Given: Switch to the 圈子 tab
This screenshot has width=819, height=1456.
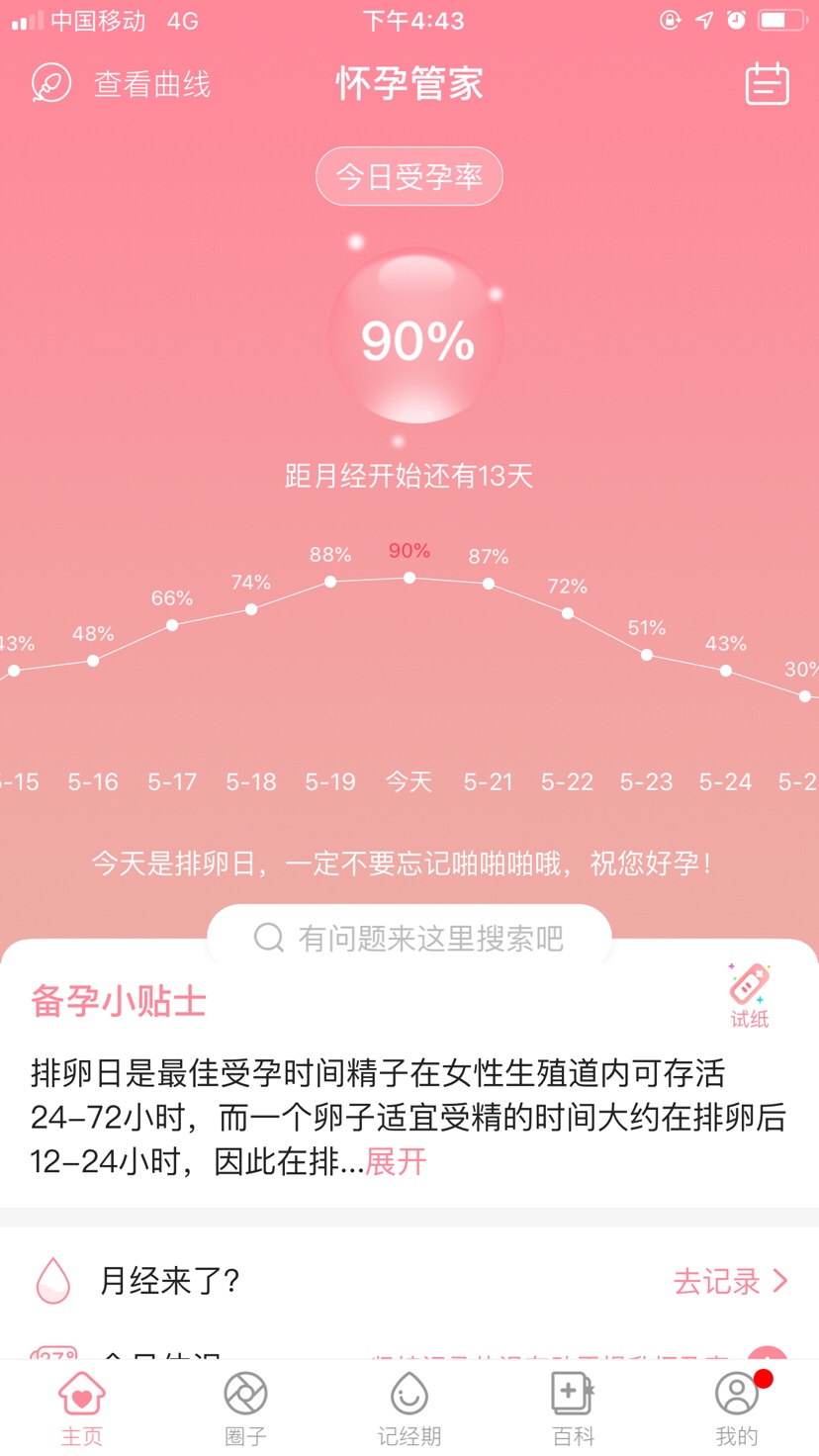Looking at the screenshot, I should point(245,1409).
